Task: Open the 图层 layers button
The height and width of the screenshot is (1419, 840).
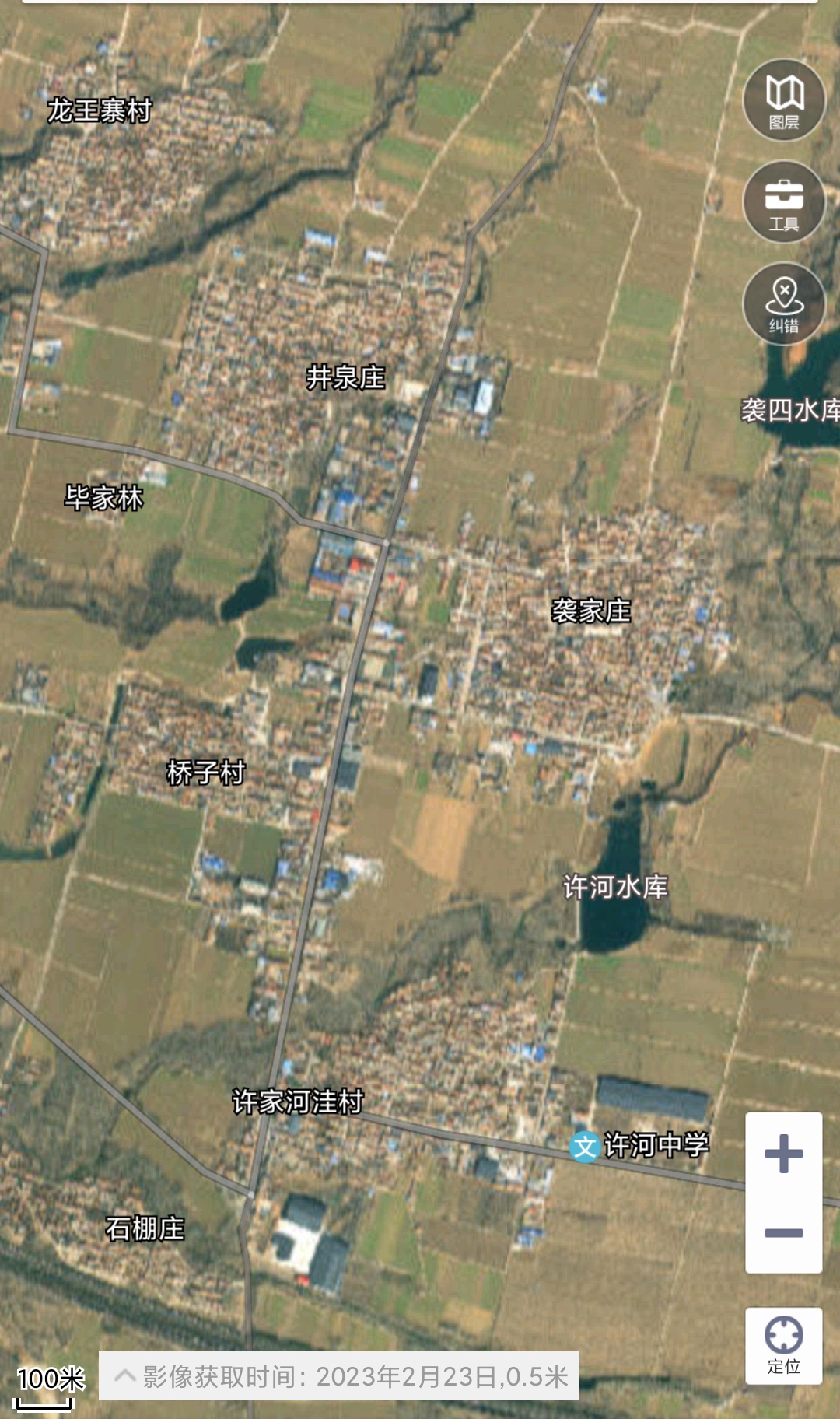Action: pyautogui.click(x=784, y=100)
